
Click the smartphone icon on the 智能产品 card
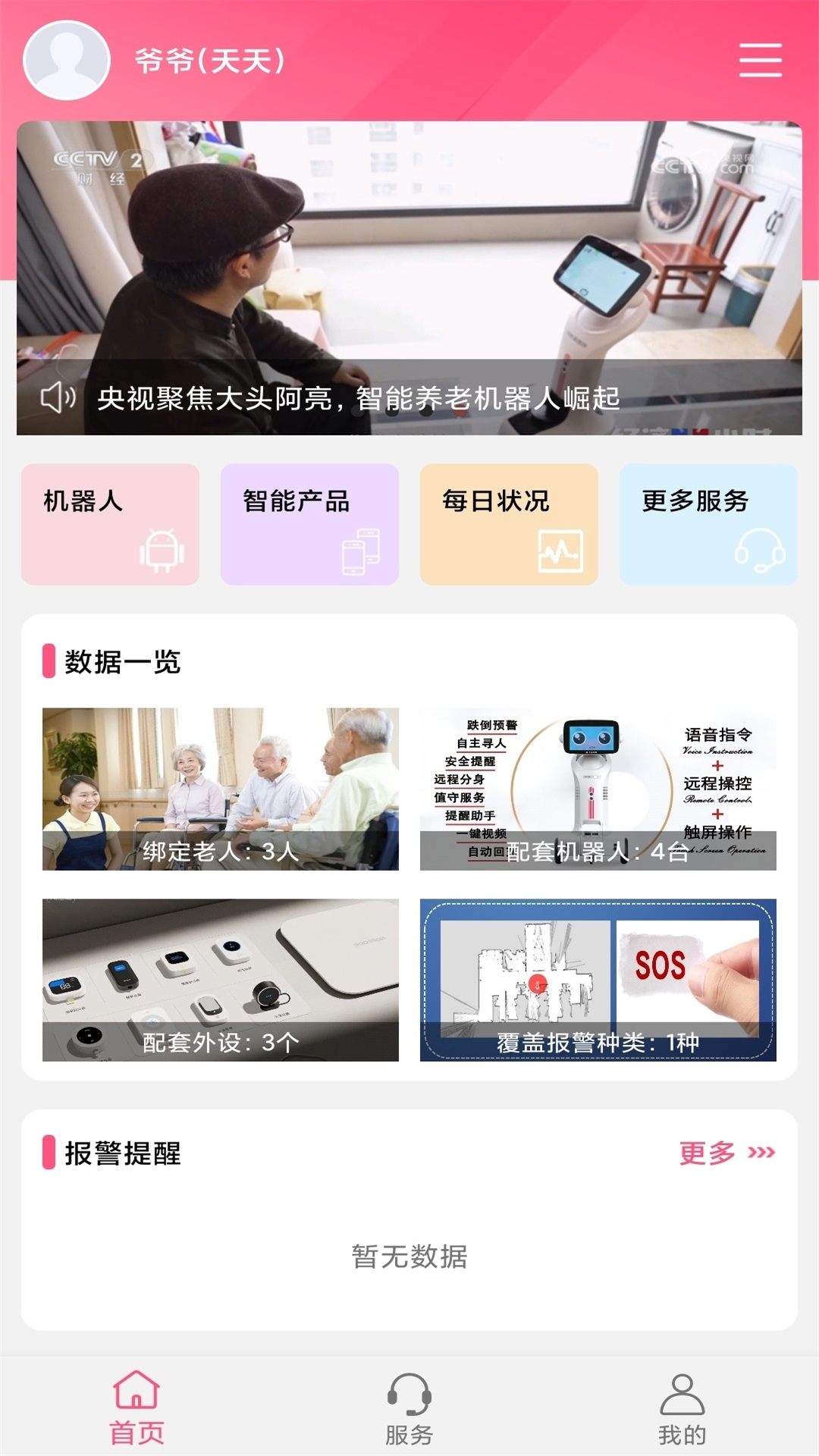tap(362, 553)
